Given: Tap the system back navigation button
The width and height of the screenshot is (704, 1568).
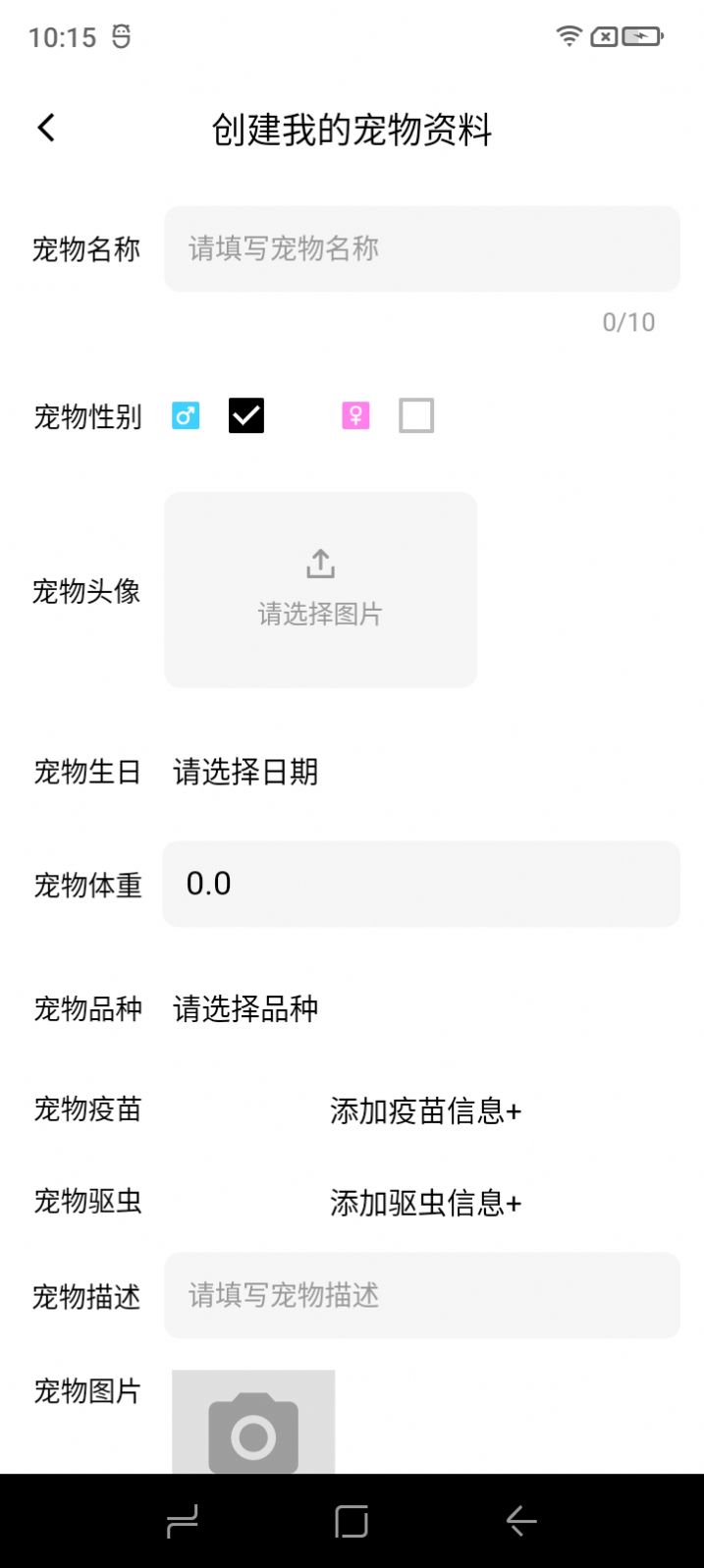Looking at the screenshot, I should pos(521,1522).
